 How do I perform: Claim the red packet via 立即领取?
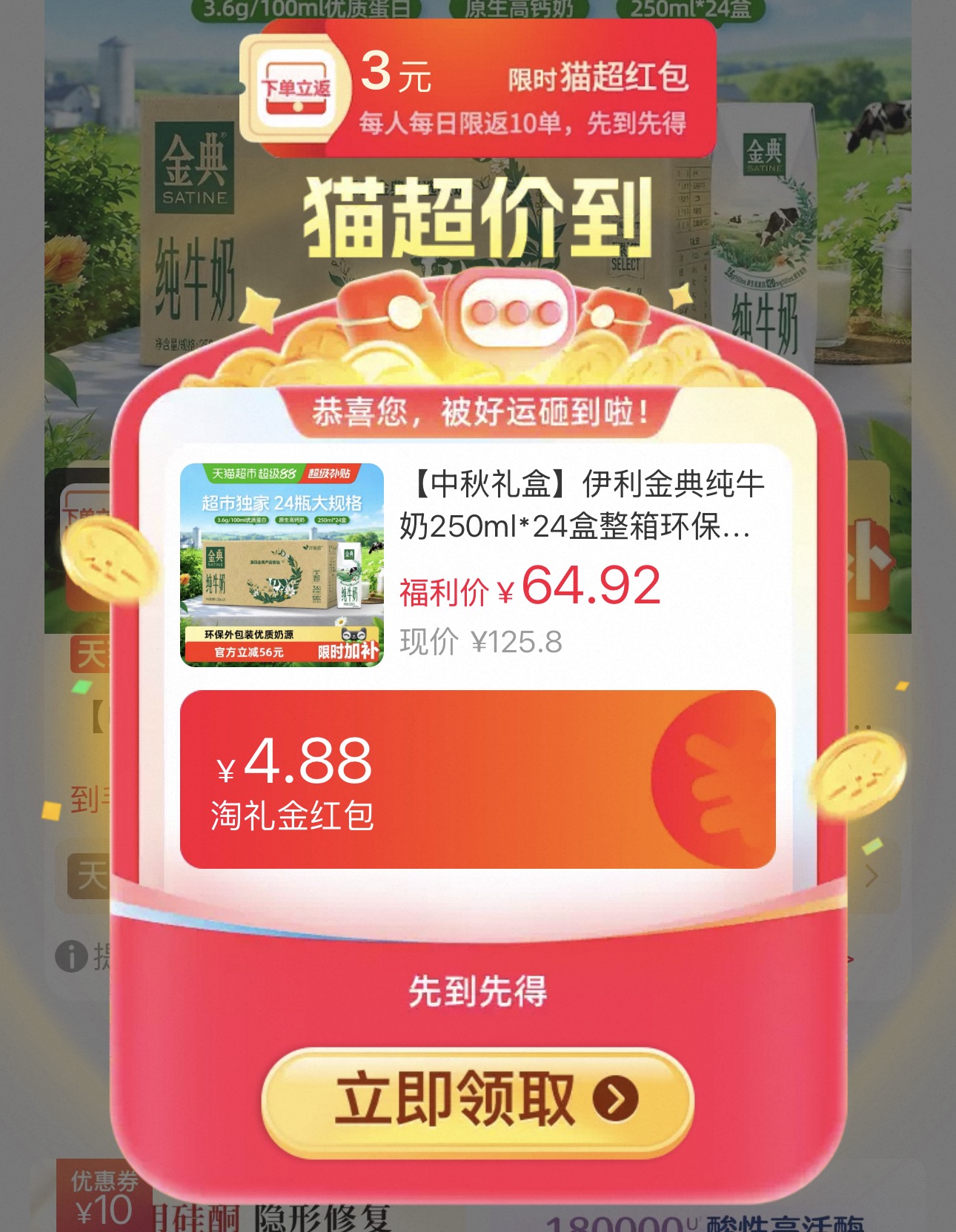478,1101
